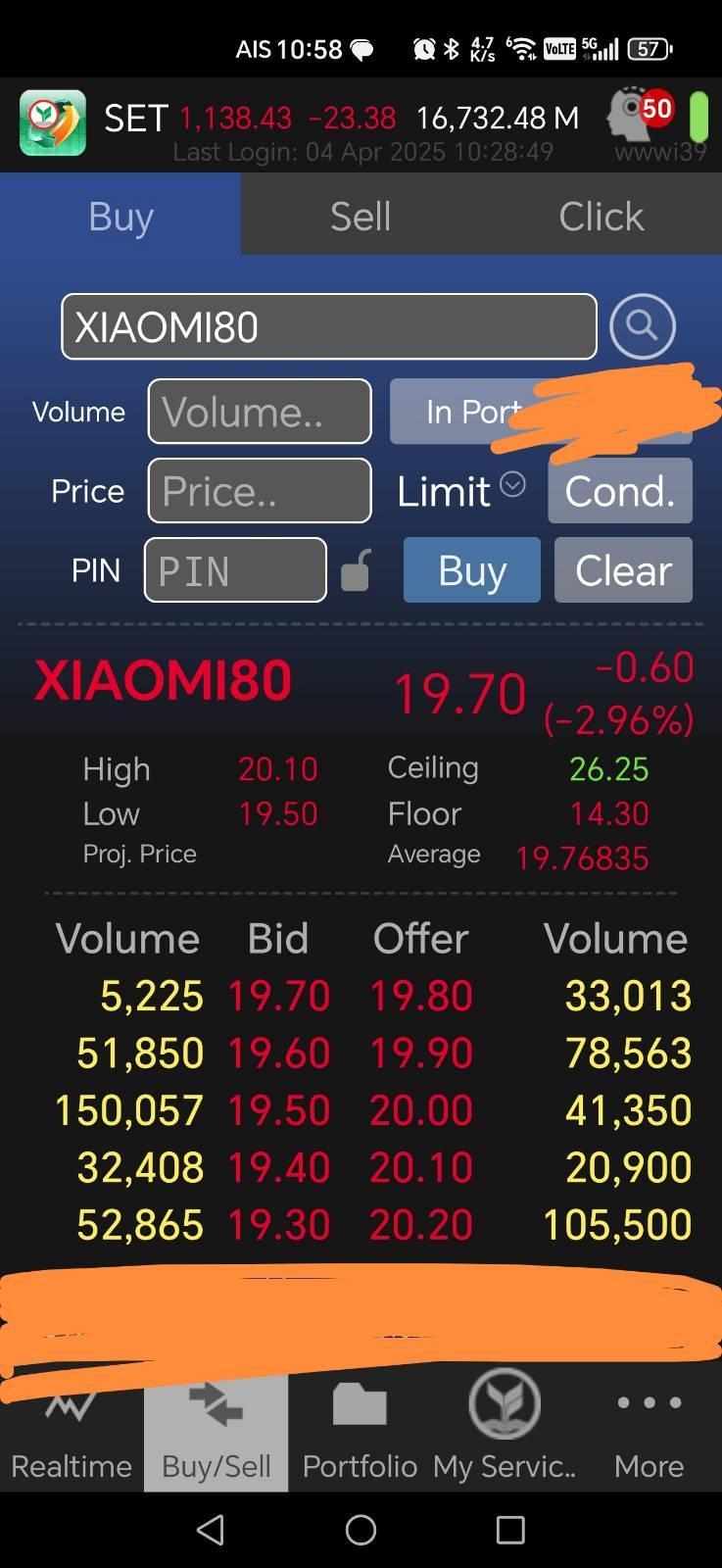Go back with the system back button
The height and width of the screenshot is (1568, 722).
click(211, 1530)
